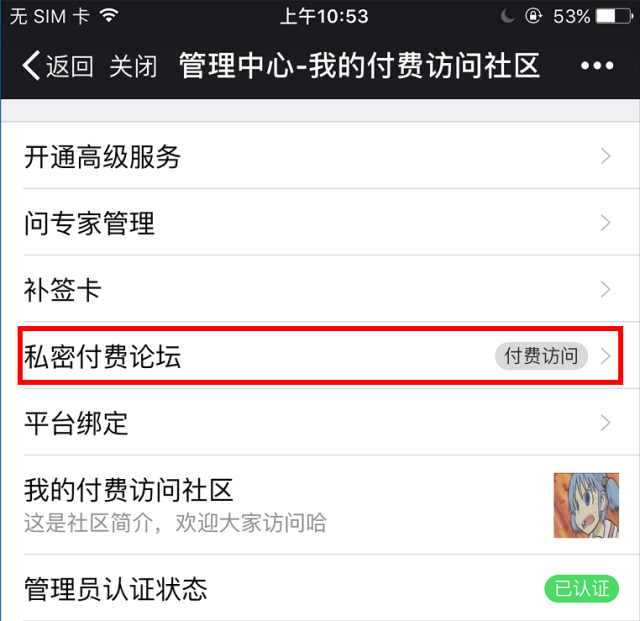View 管理员认证状态 details
The height and width of the screenshot is (621, 640).
pyautogui.click(x=319, y=588)
